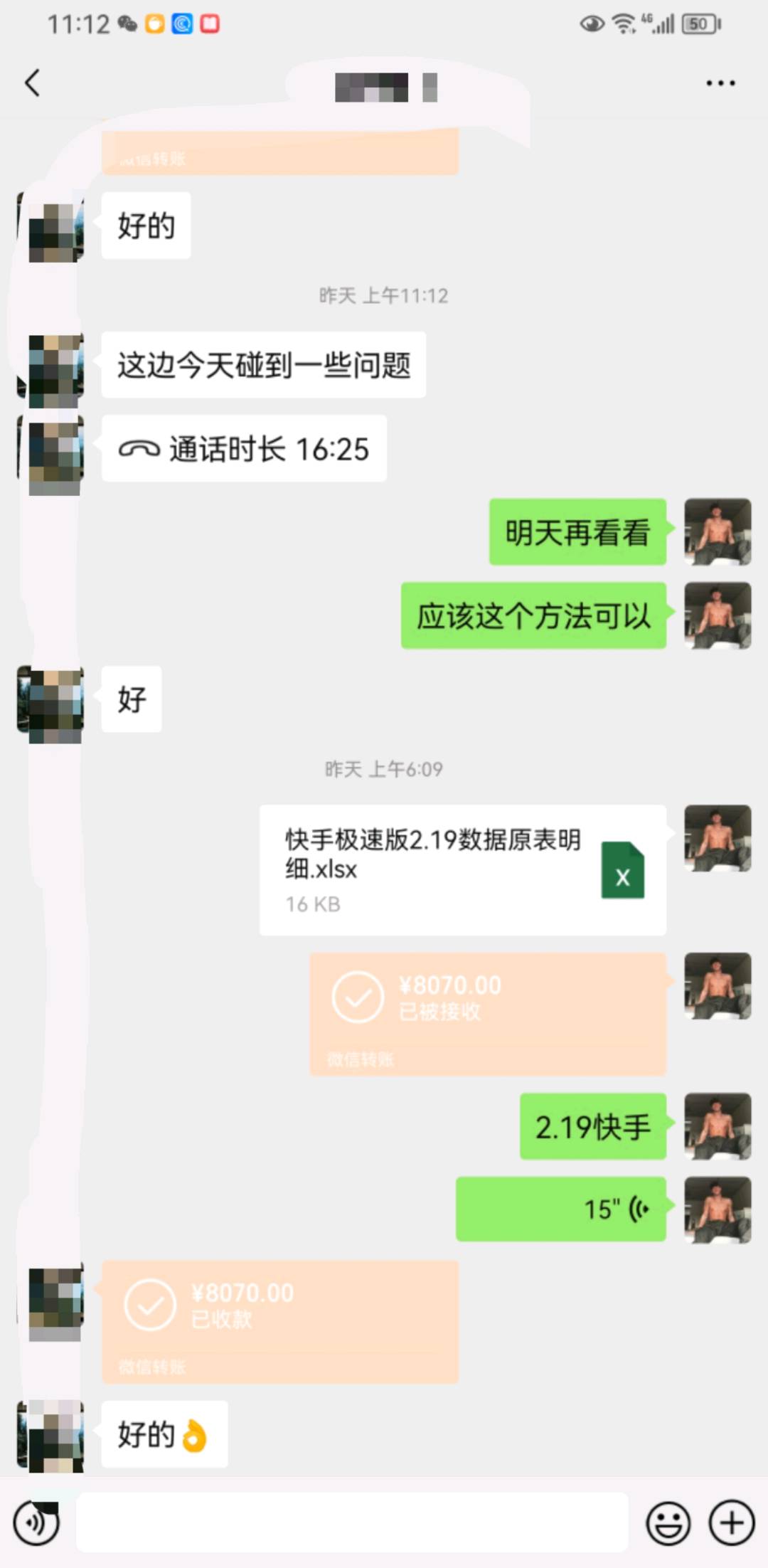Open the plus attachment menu

point(732,1523)
